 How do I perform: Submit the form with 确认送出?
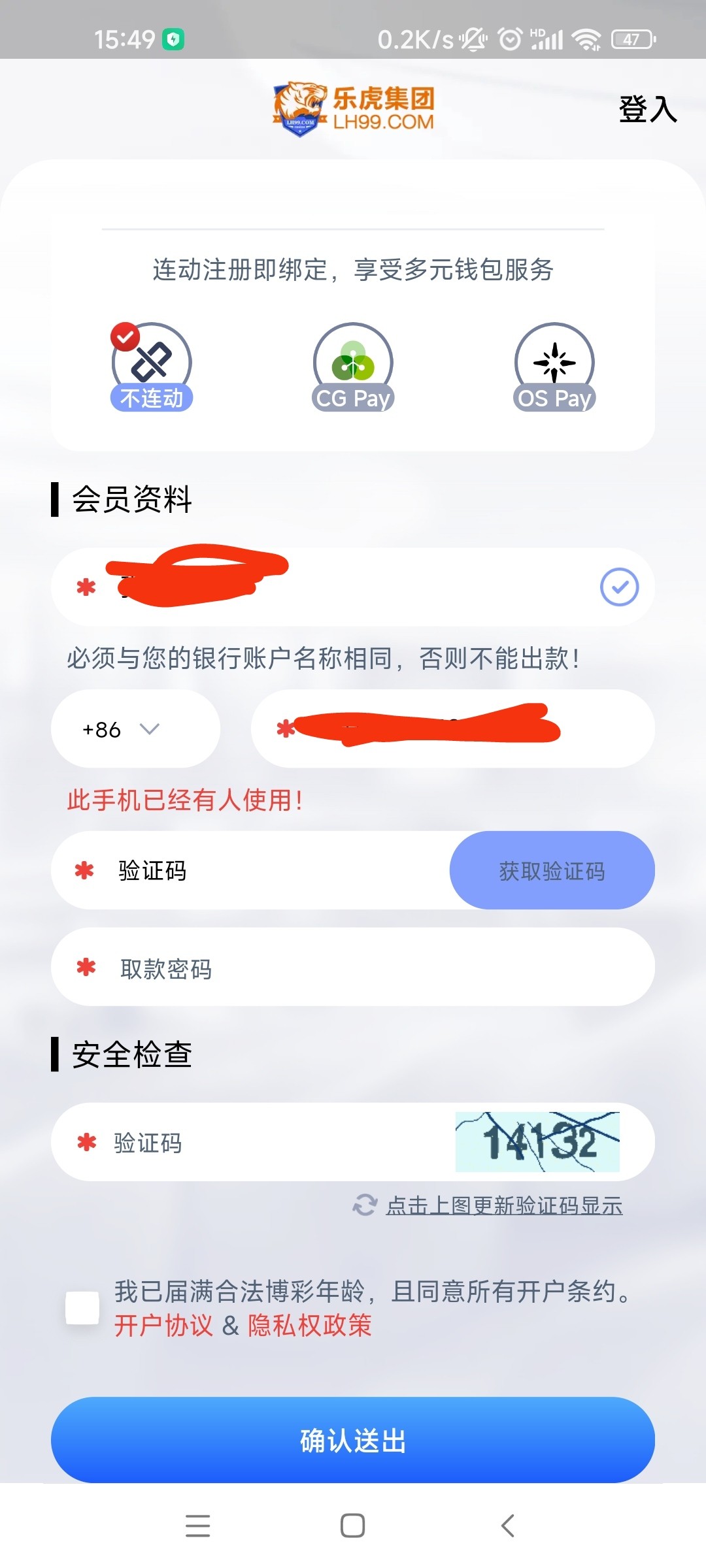[x=353, y=1440]
